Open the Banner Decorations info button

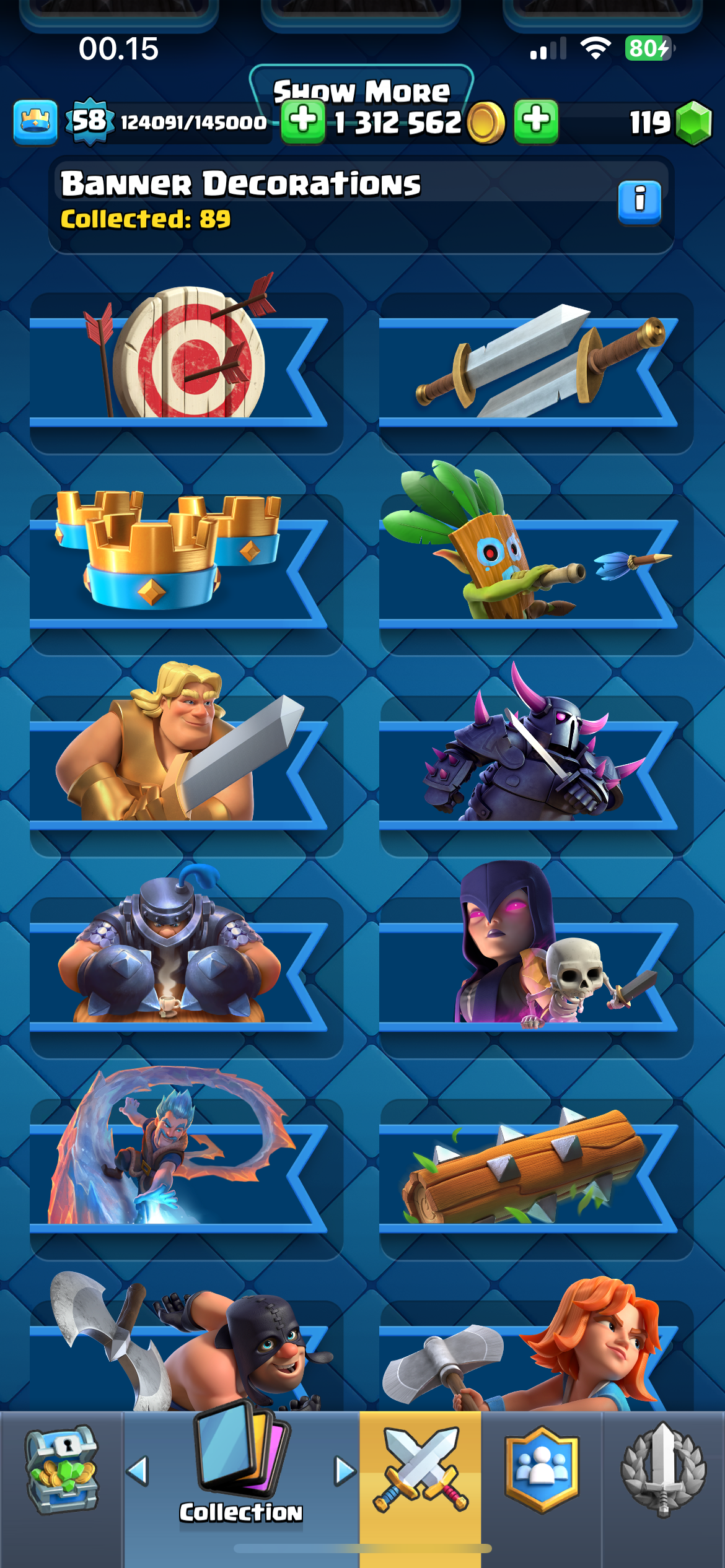click(639, 202)
